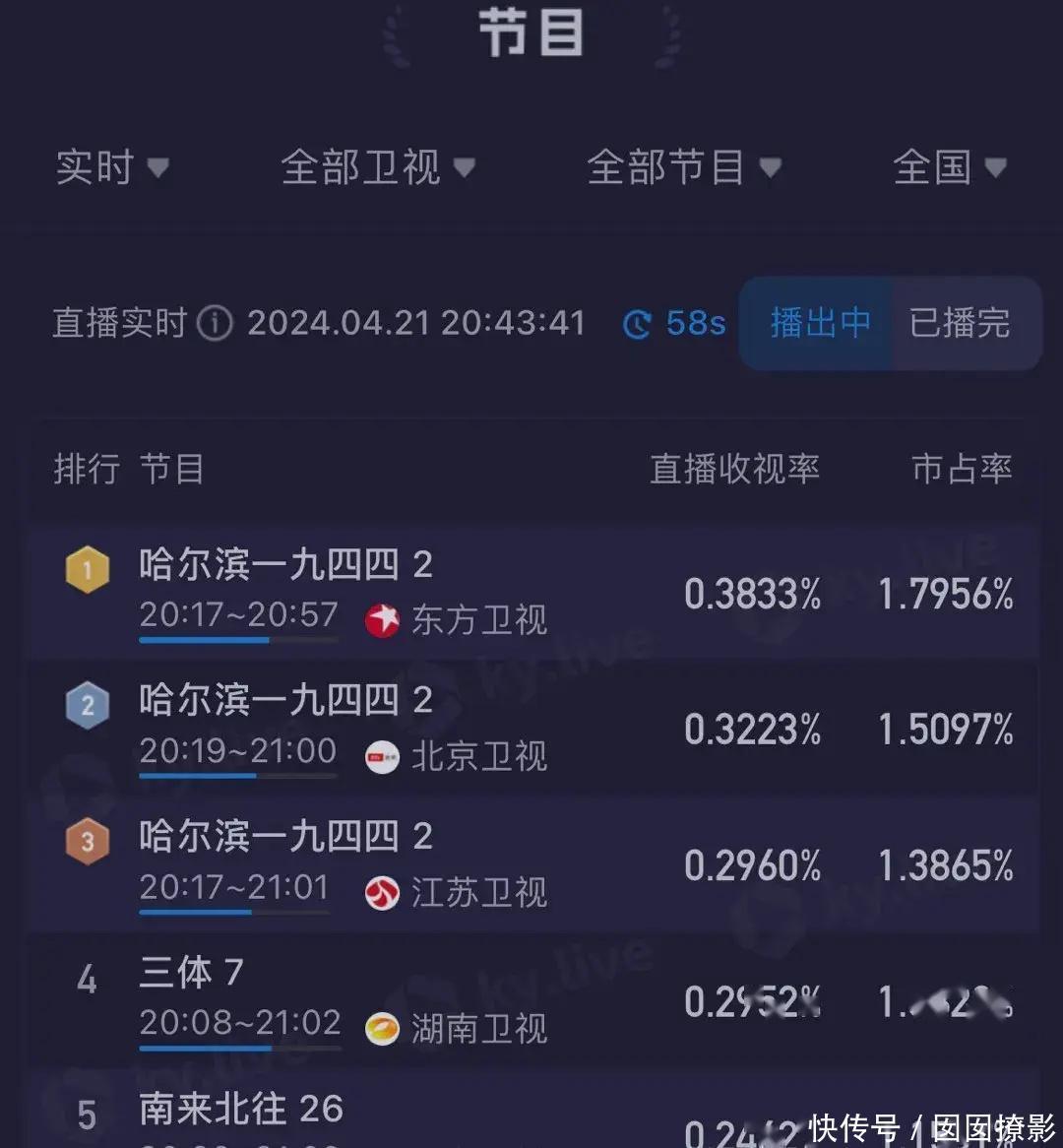Switch to the 已播完 tab
Viewport: 1063px width, 1148px height.
pos(960,323)
